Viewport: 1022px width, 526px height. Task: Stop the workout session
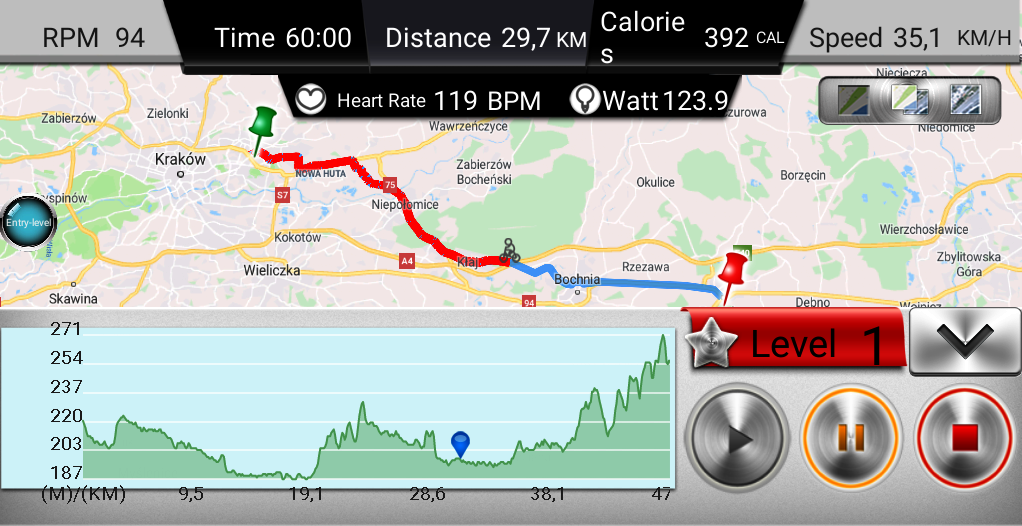point(964,437)
